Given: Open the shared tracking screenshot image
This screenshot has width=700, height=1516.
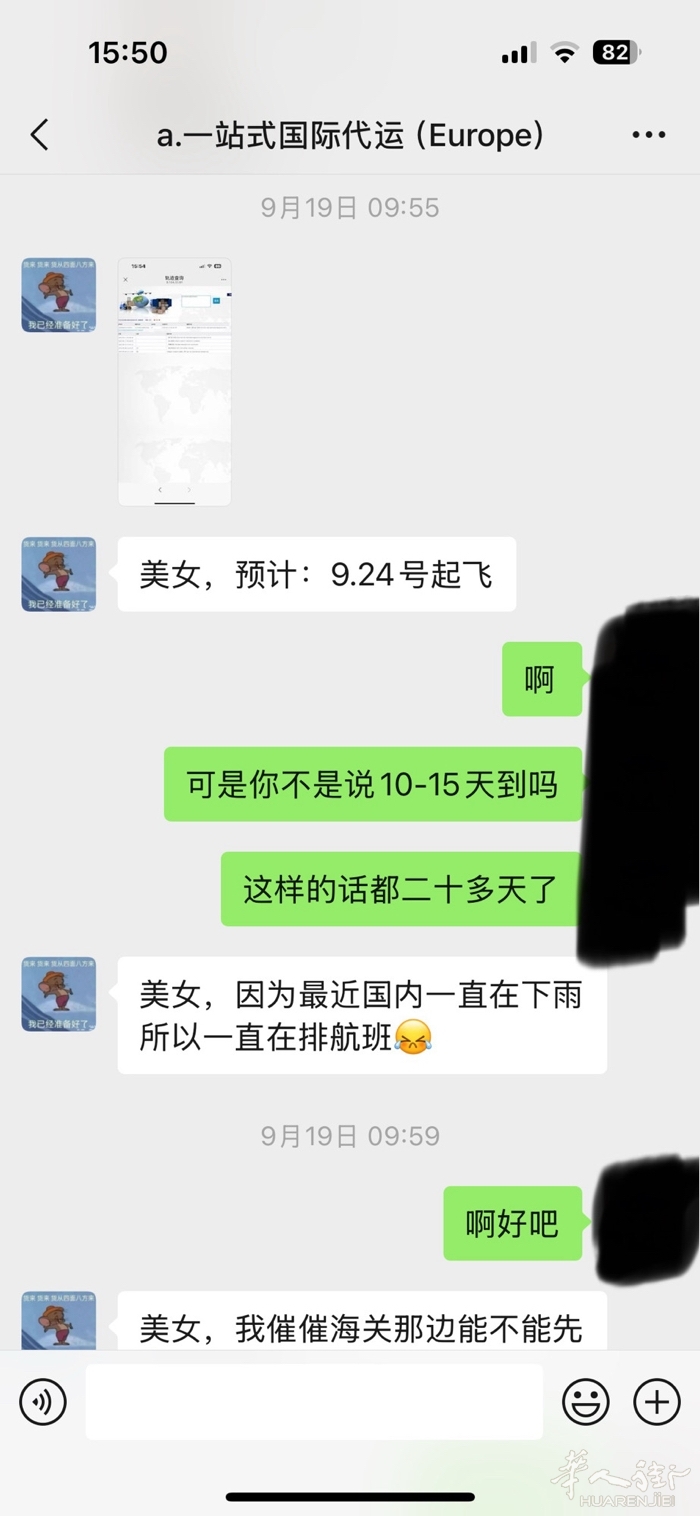Looking at the screenshot, I should click(x=174, y=381).
